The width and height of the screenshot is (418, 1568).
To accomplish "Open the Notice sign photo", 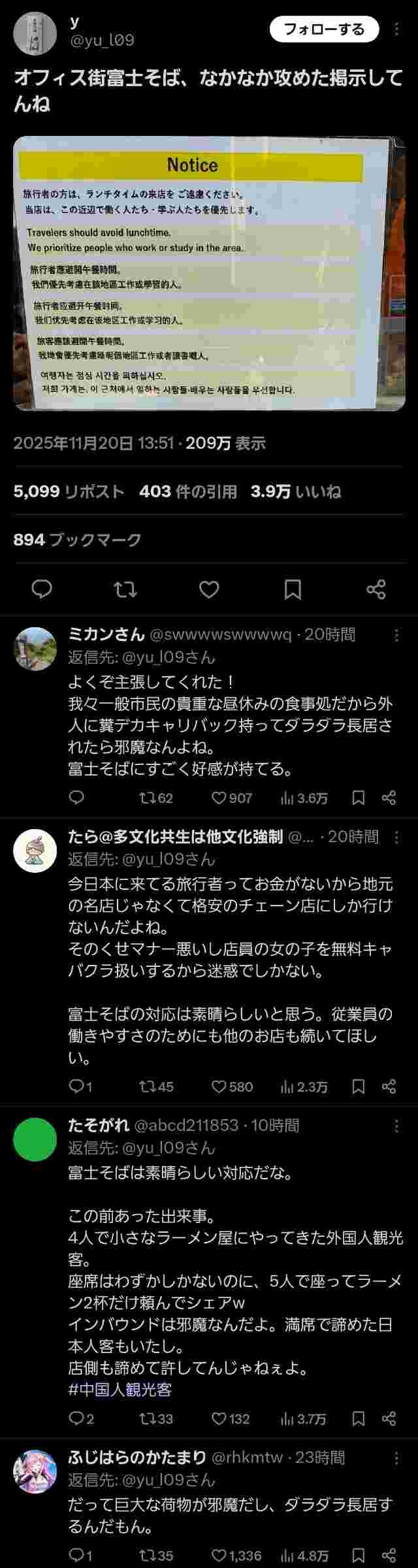I will 209,273.
